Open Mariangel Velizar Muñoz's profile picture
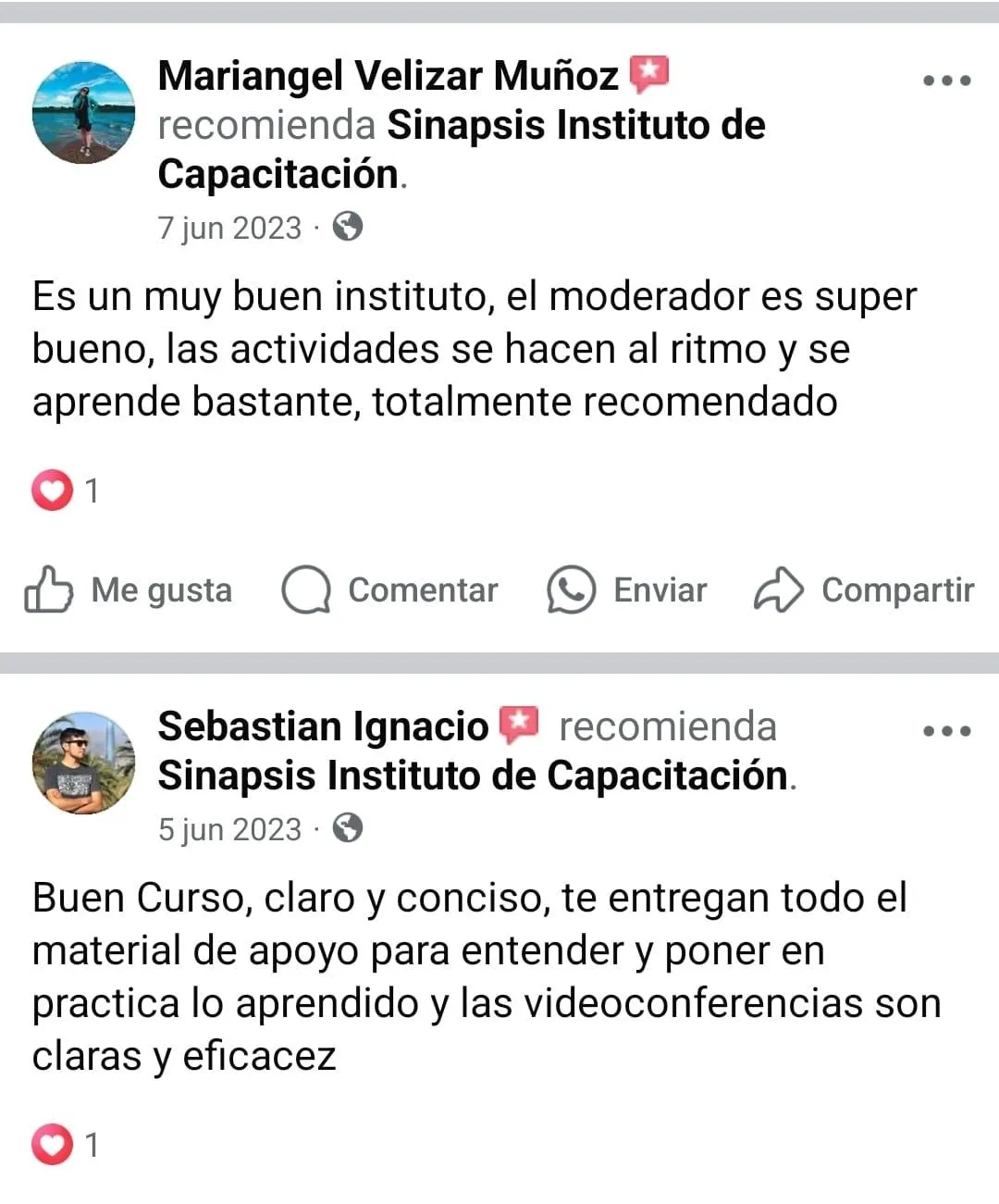This screenshot has width=999, height=1204. click(83, 113)
